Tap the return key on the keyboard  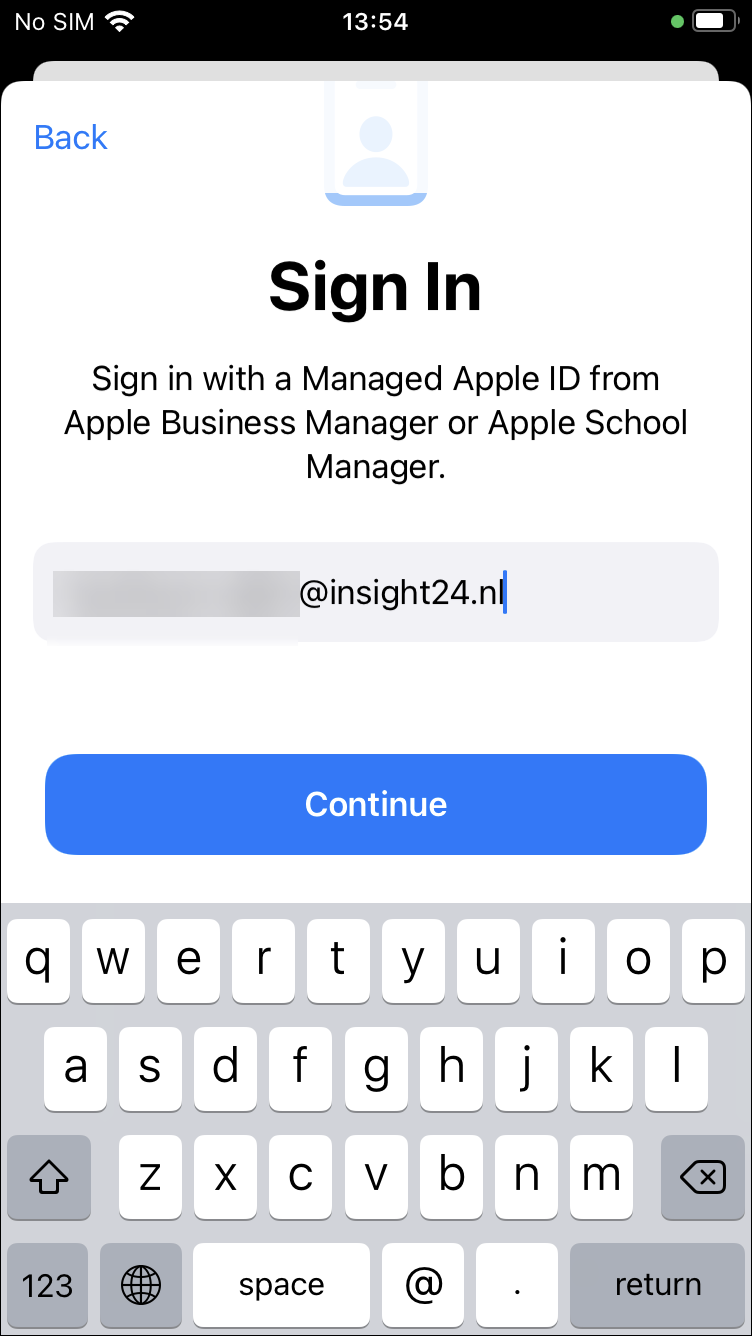pos(657,1284)
